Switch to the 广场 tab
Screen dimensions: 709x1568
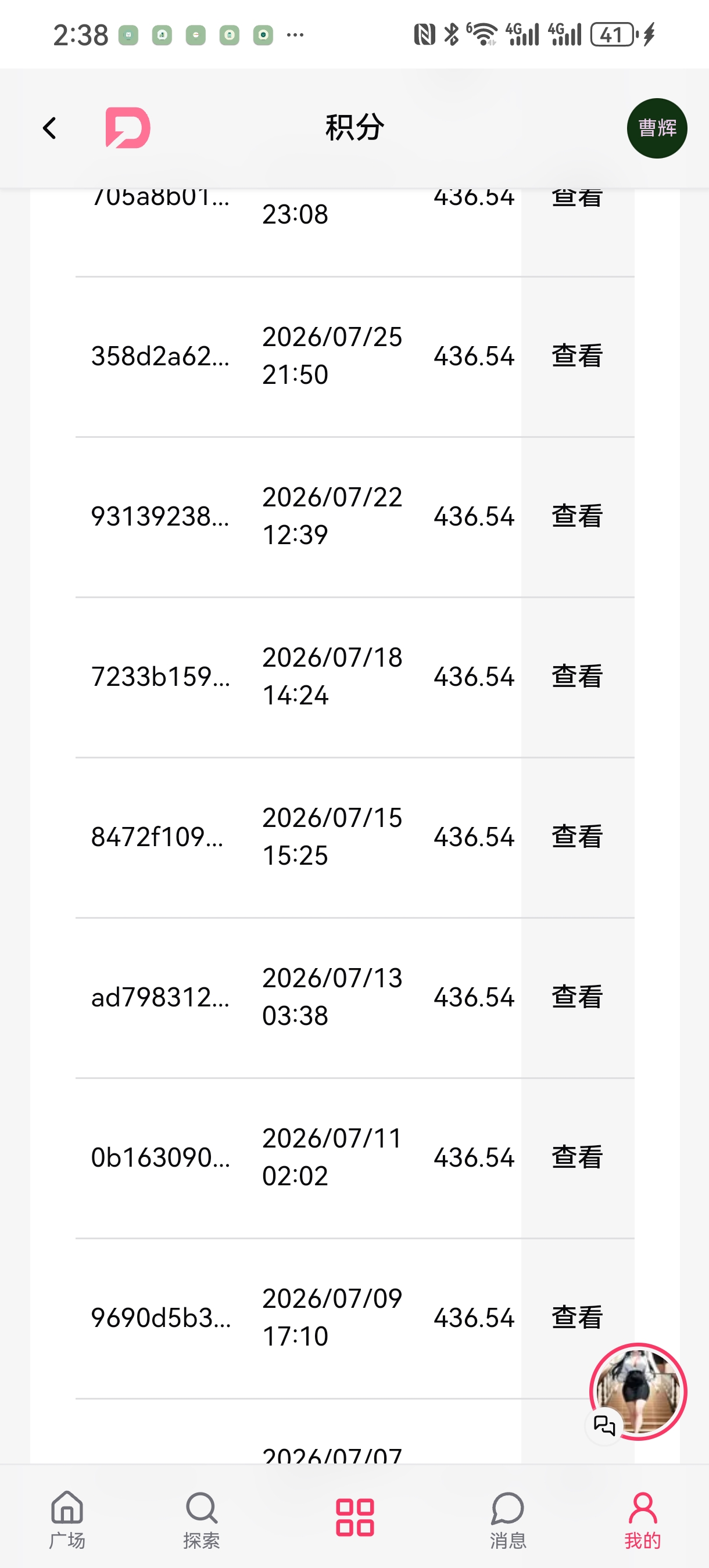67,1519
